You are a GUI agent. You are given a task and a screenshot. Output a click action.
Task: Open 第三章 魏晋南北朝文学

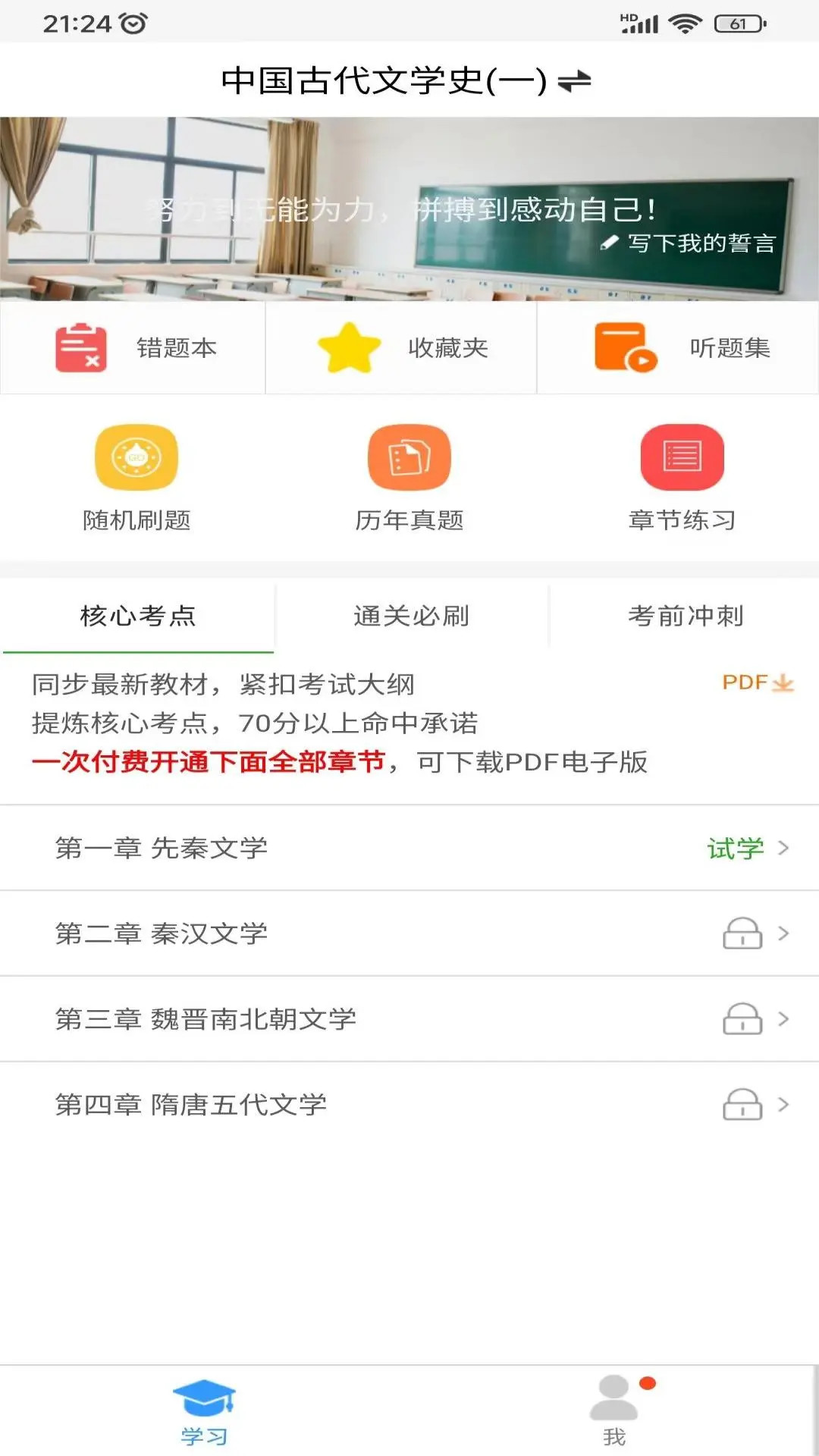409,1019
